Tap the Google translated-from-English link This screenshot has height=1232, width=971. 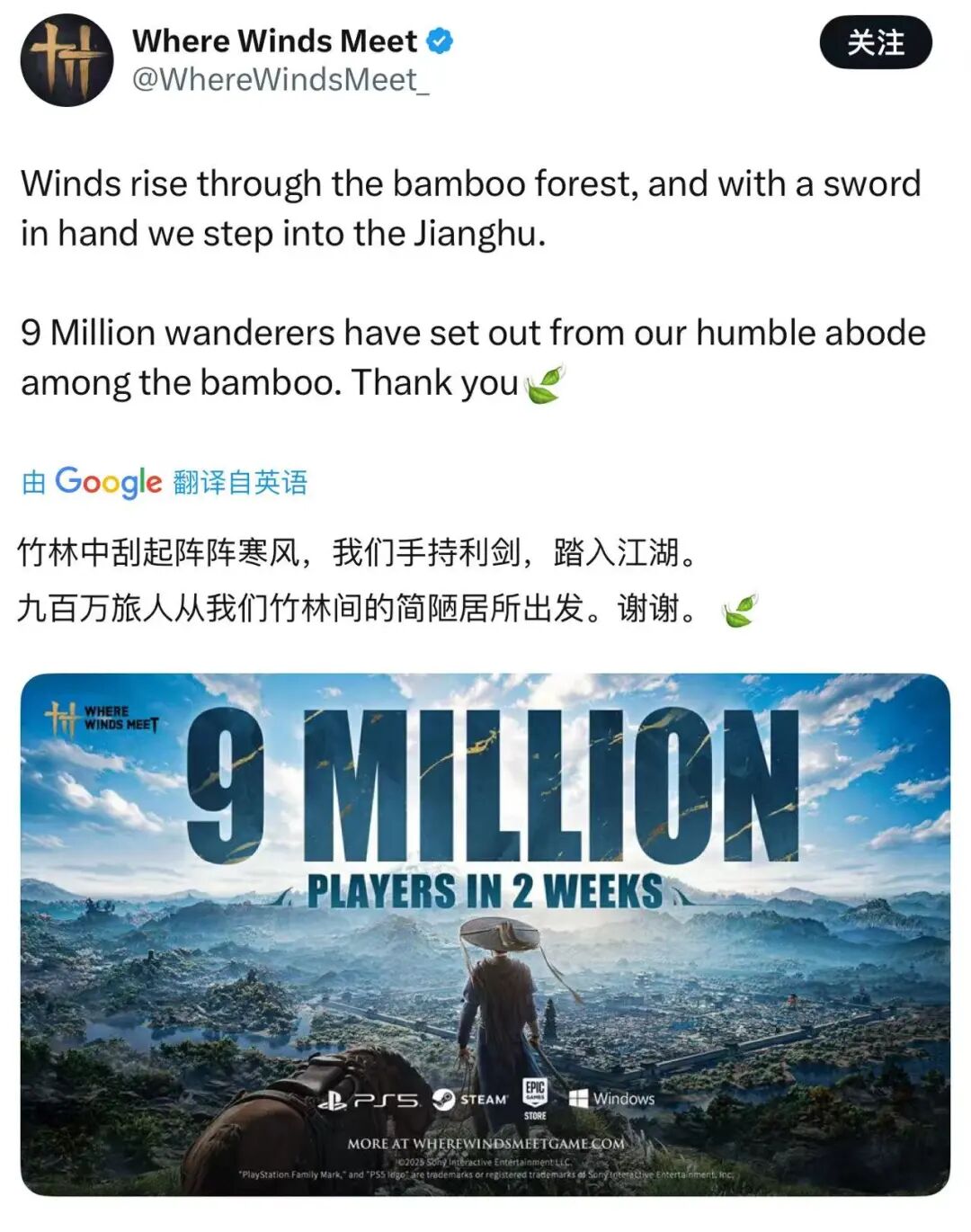165,482
